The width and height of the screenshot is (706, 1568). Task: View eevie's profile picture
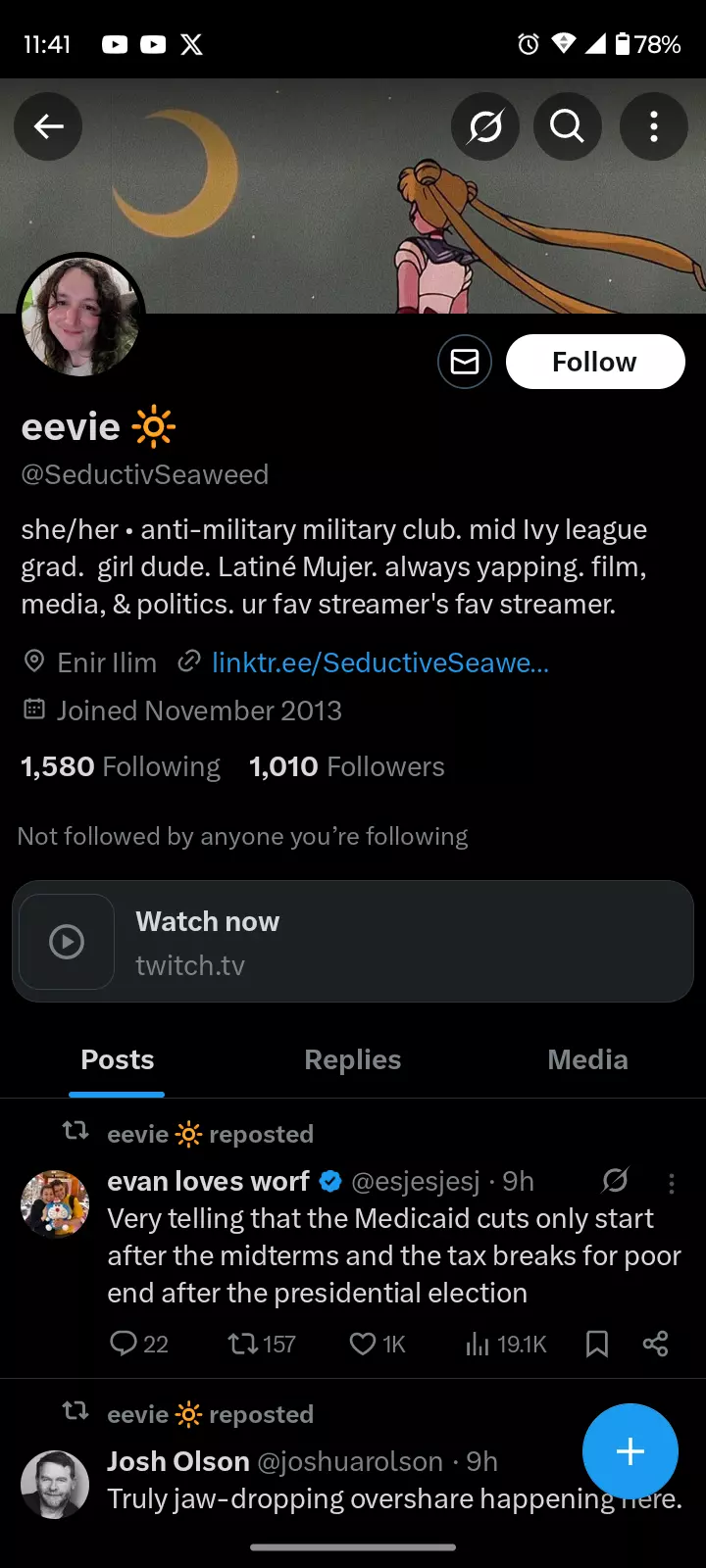click(x=80, y=317)
